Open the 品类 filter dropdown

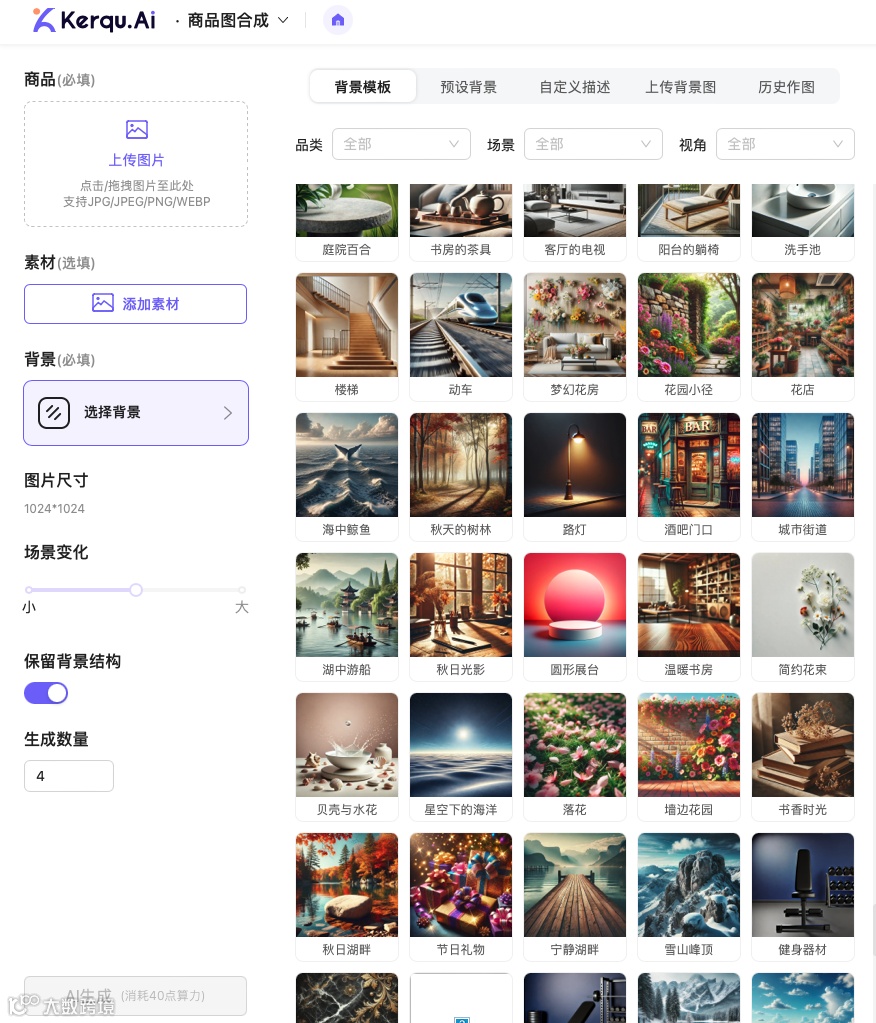tap(401, 144)
